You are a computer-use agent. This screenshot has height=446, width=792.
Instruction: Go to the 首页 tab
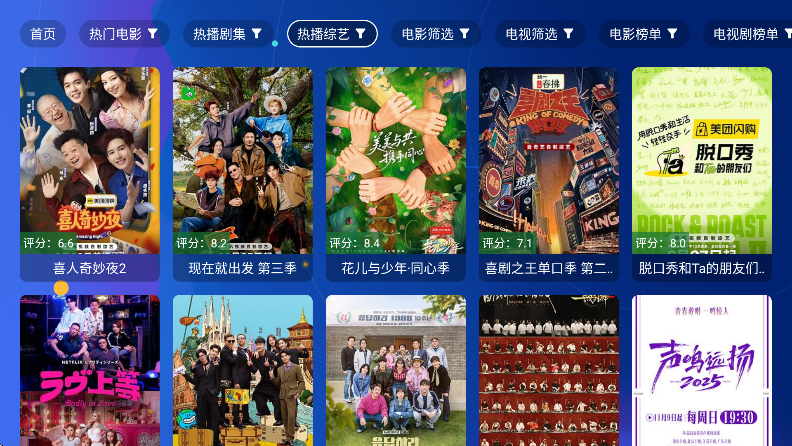click(x=43, y=34)
